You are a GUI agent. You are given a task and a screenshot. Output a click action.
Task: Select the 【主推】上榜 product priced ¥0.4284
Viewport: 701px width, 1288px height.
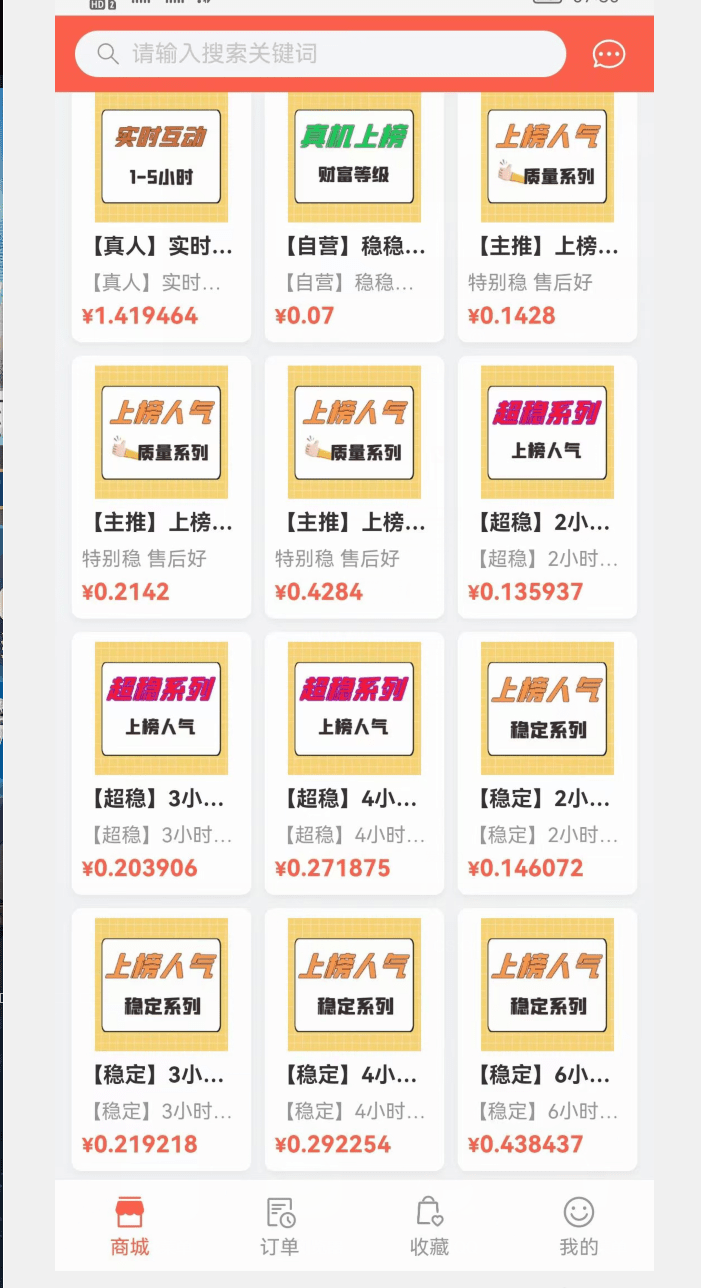click(x=354, y=487)
